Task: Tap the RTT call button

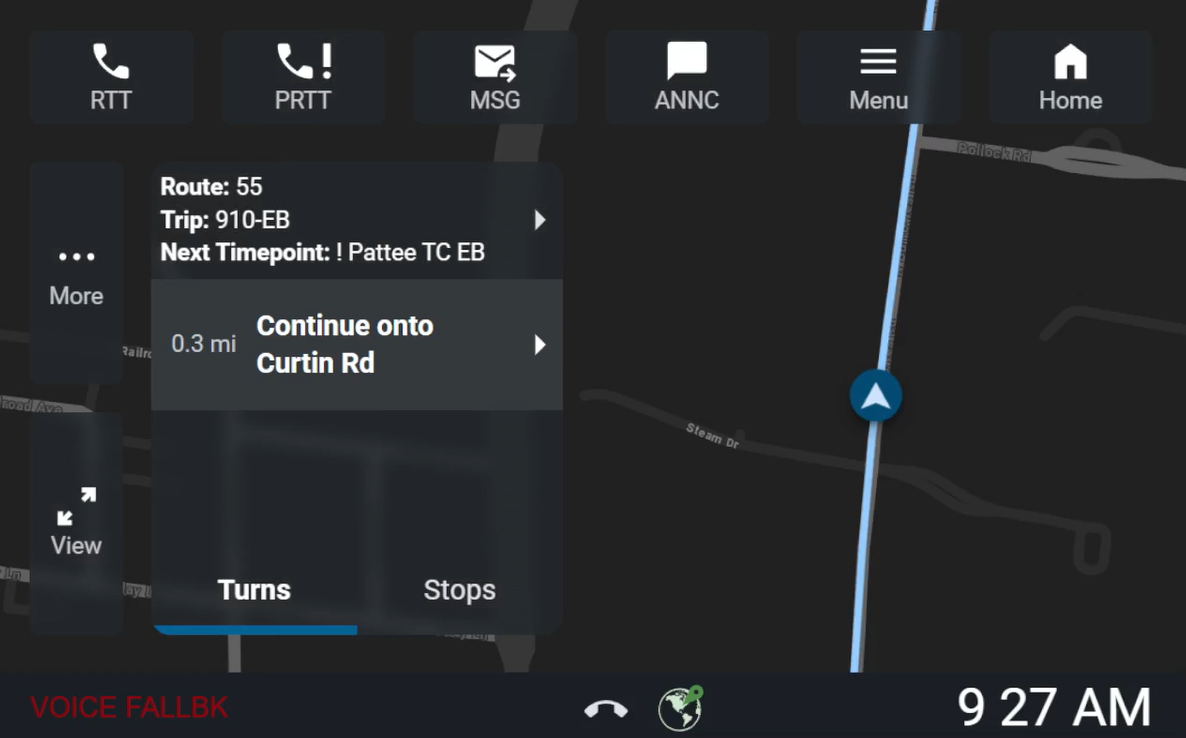Action: (111, 77)
